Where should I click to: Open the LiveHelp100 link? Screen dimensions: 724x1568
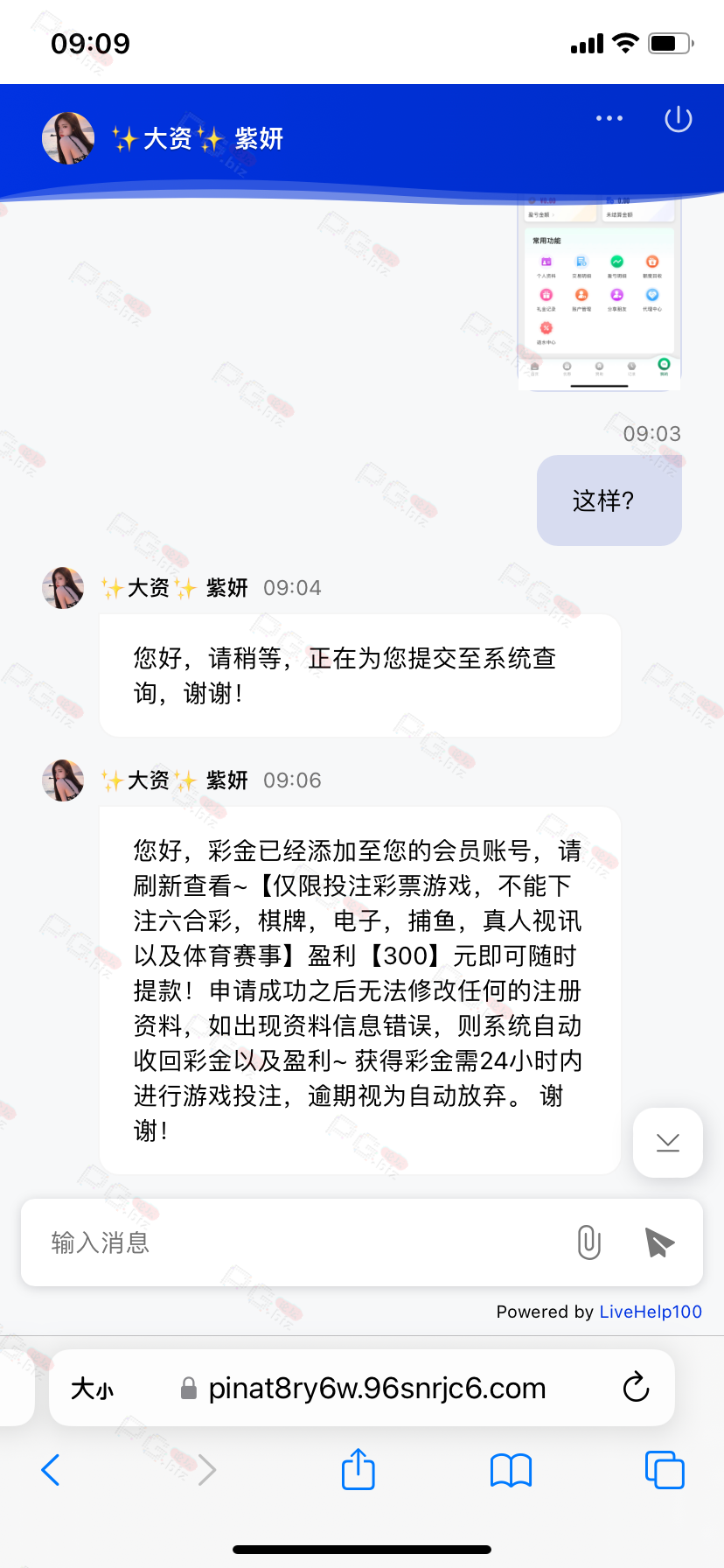[651, 1312]
